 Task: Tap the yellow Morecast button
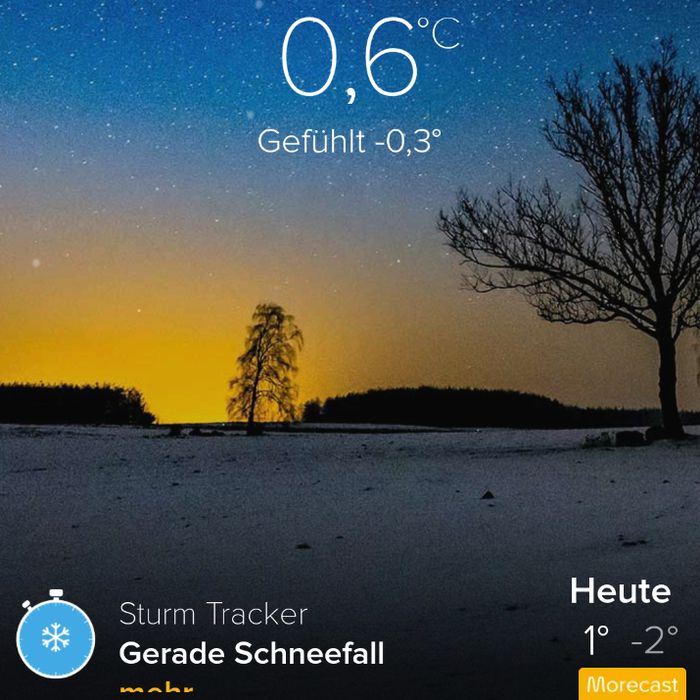coord(632,684)
